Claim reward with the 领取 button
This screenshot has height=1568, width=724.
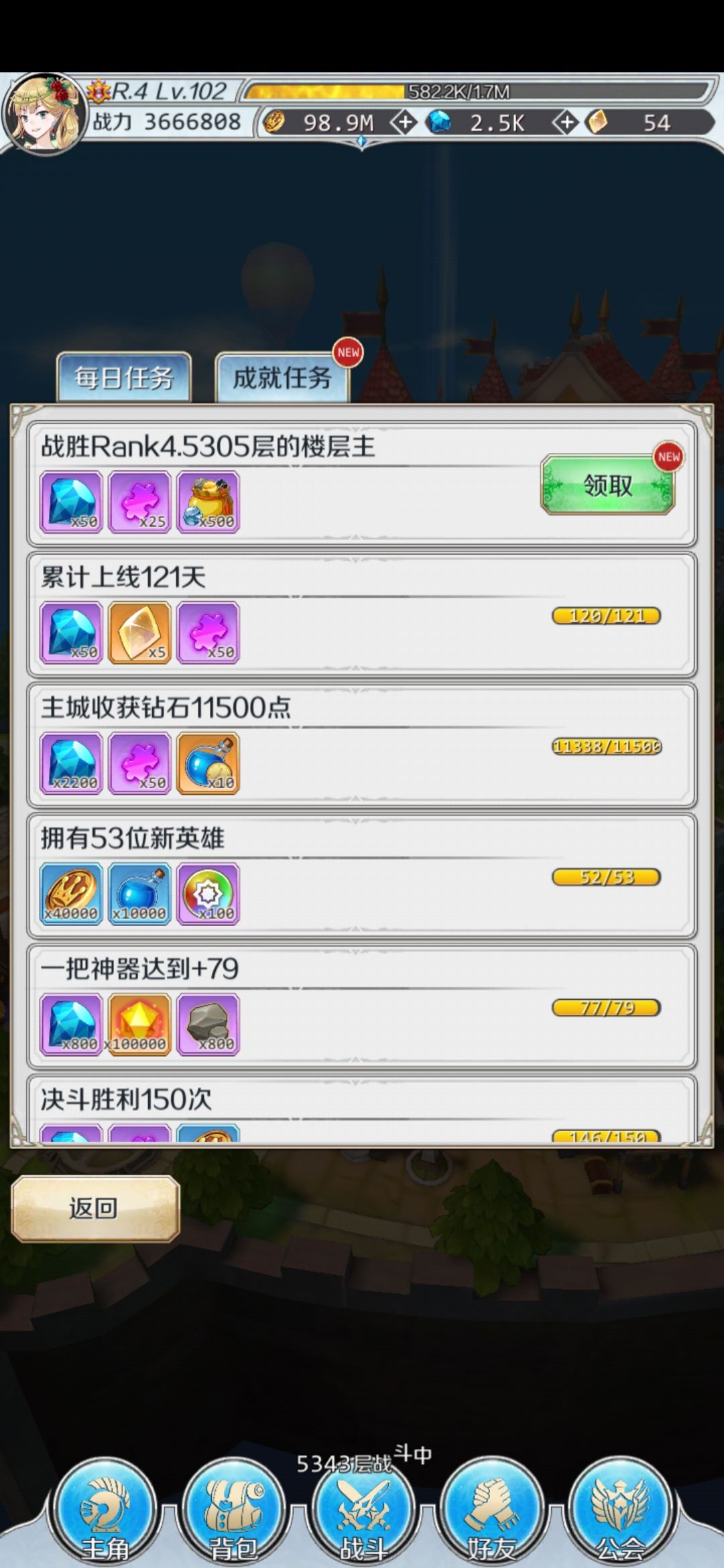[607, 484]
